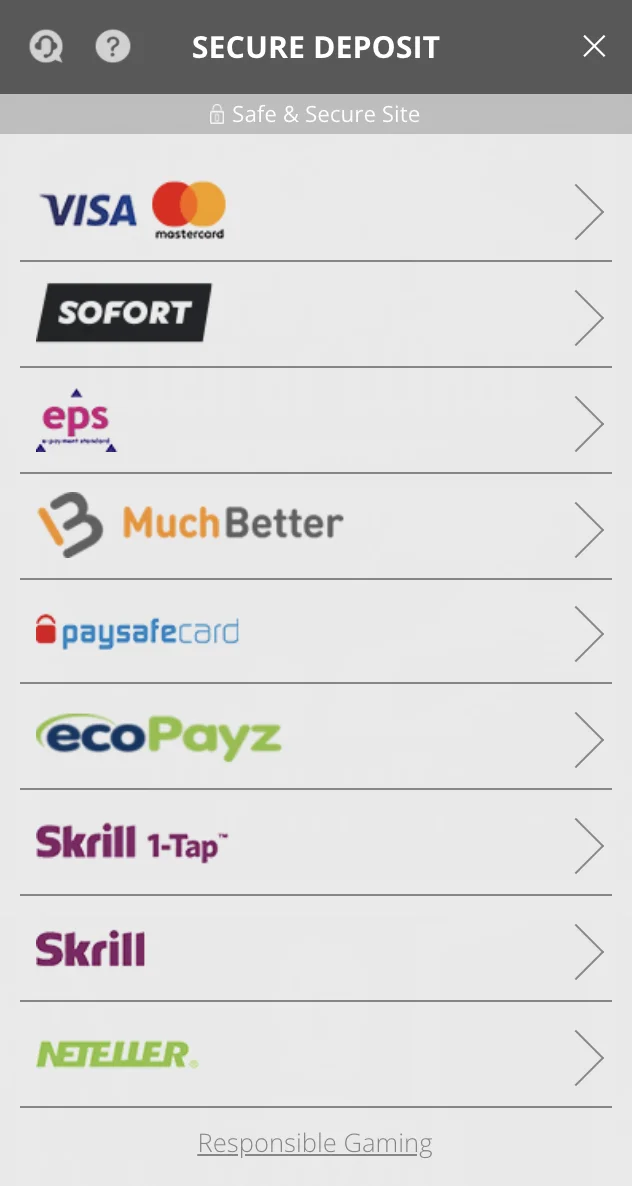Screen dimensions: 632x1186
Task: Open live chat support icon
Action: (x=46, y=47)
